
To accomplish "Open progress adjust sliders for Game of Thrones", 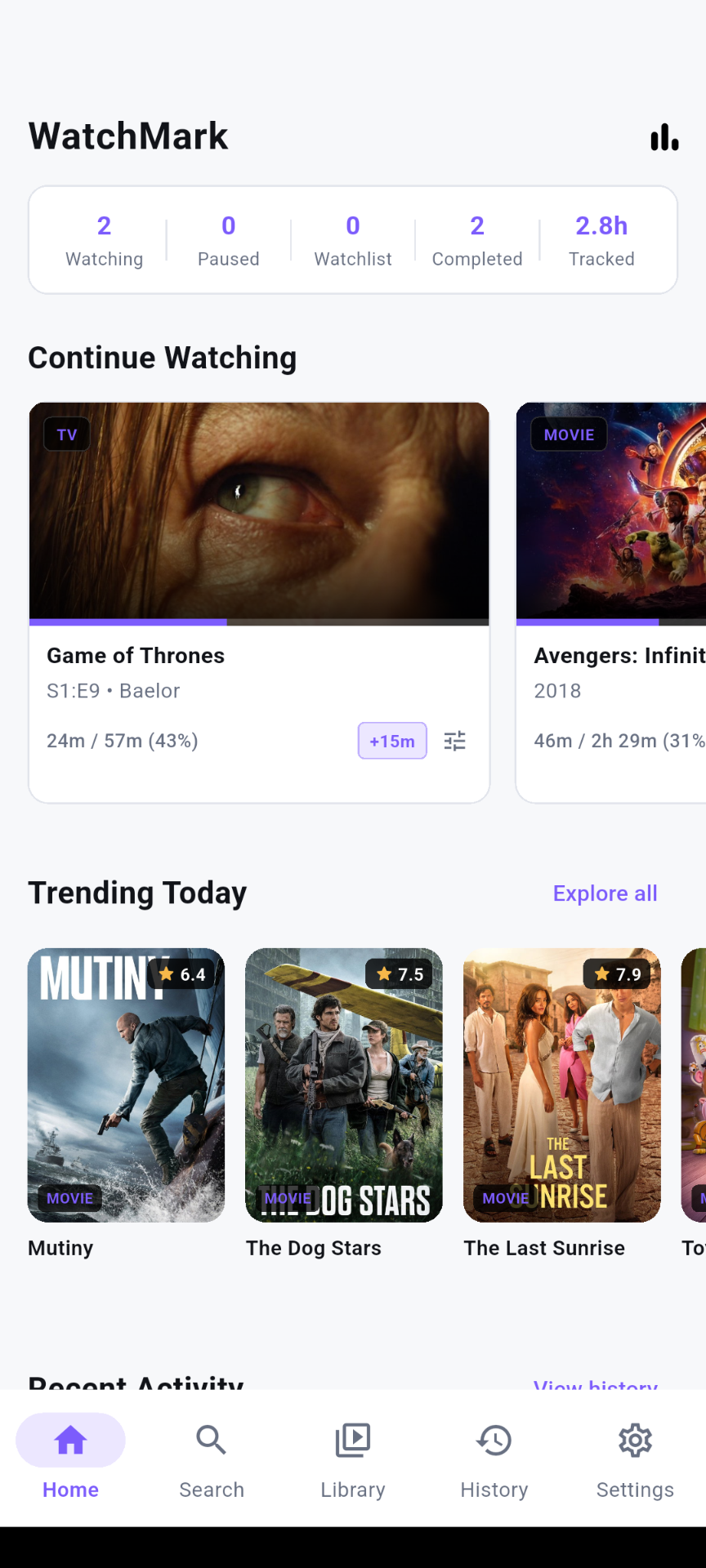I will (454, 741).
